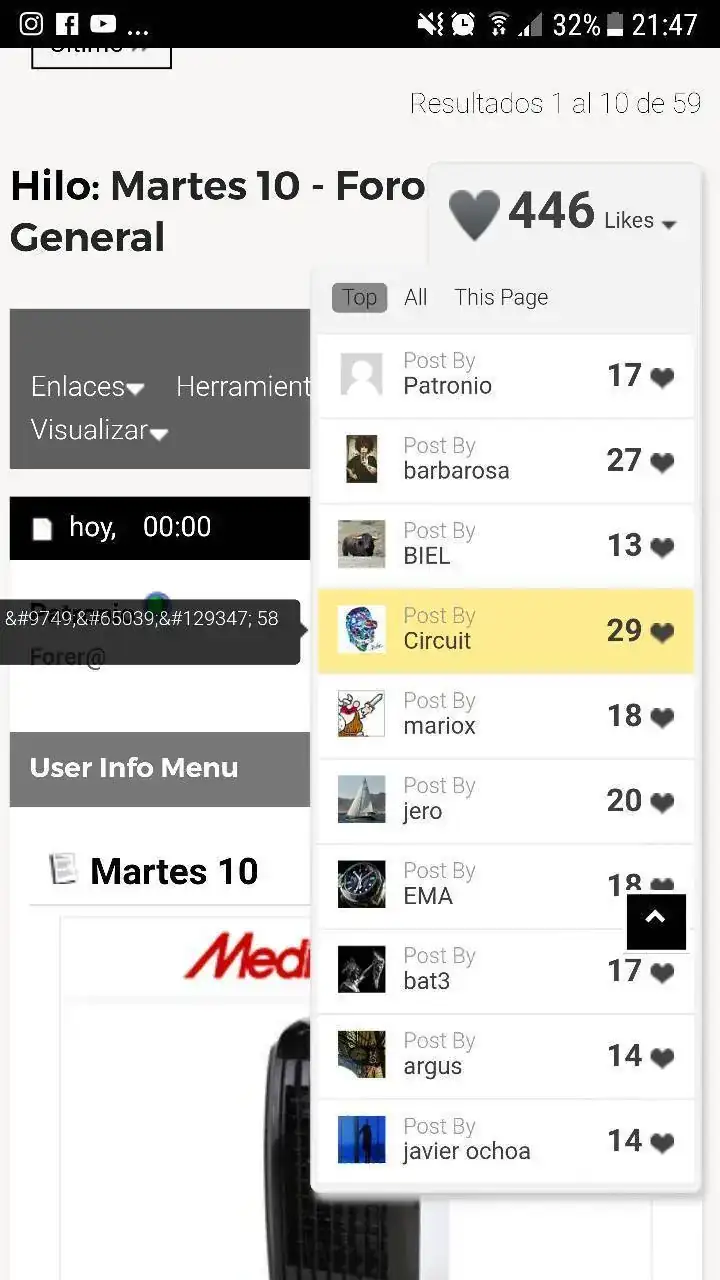Switch to the This Page tab
The height and width of the screenshot is (1280, 720).
[501, 297]
